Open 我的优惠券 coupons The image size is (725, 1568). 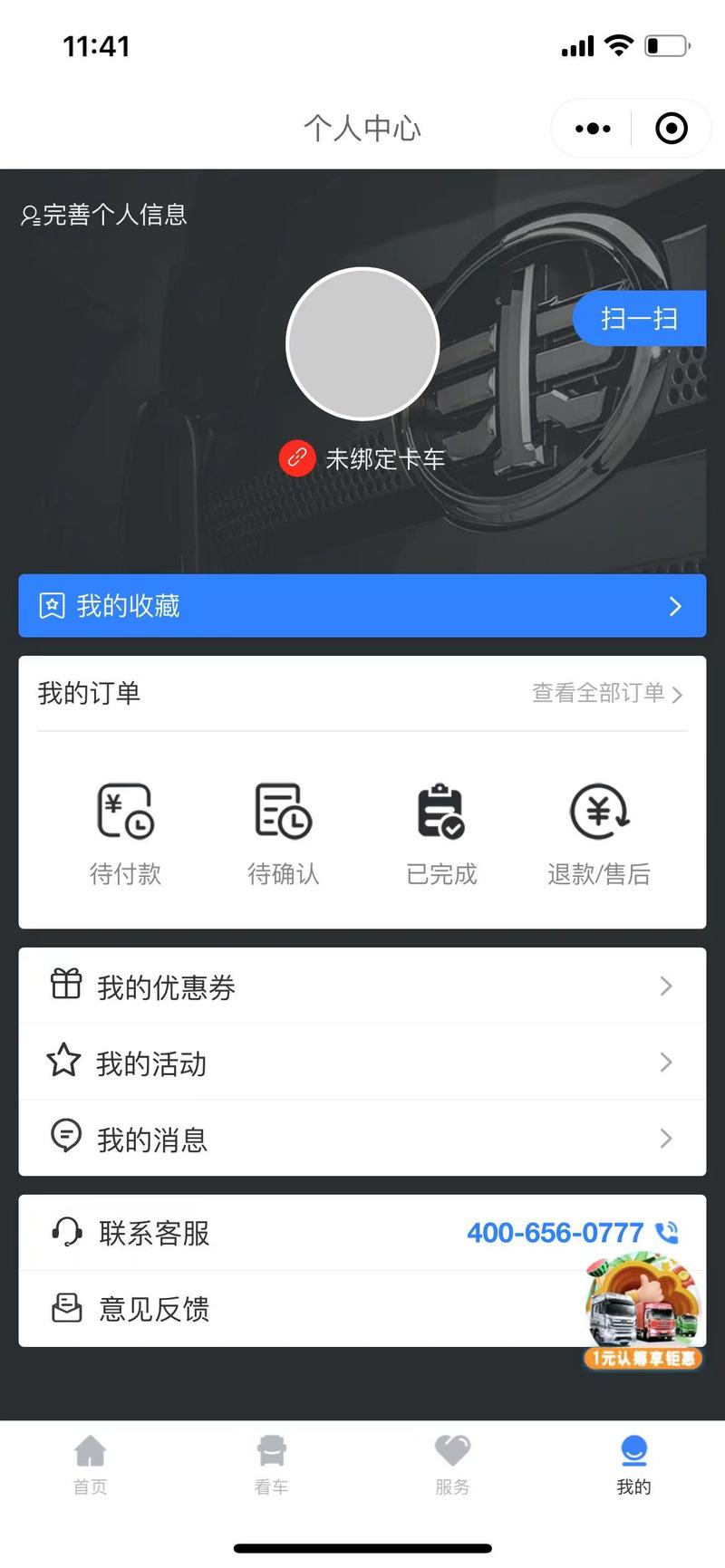click(362, 986)
